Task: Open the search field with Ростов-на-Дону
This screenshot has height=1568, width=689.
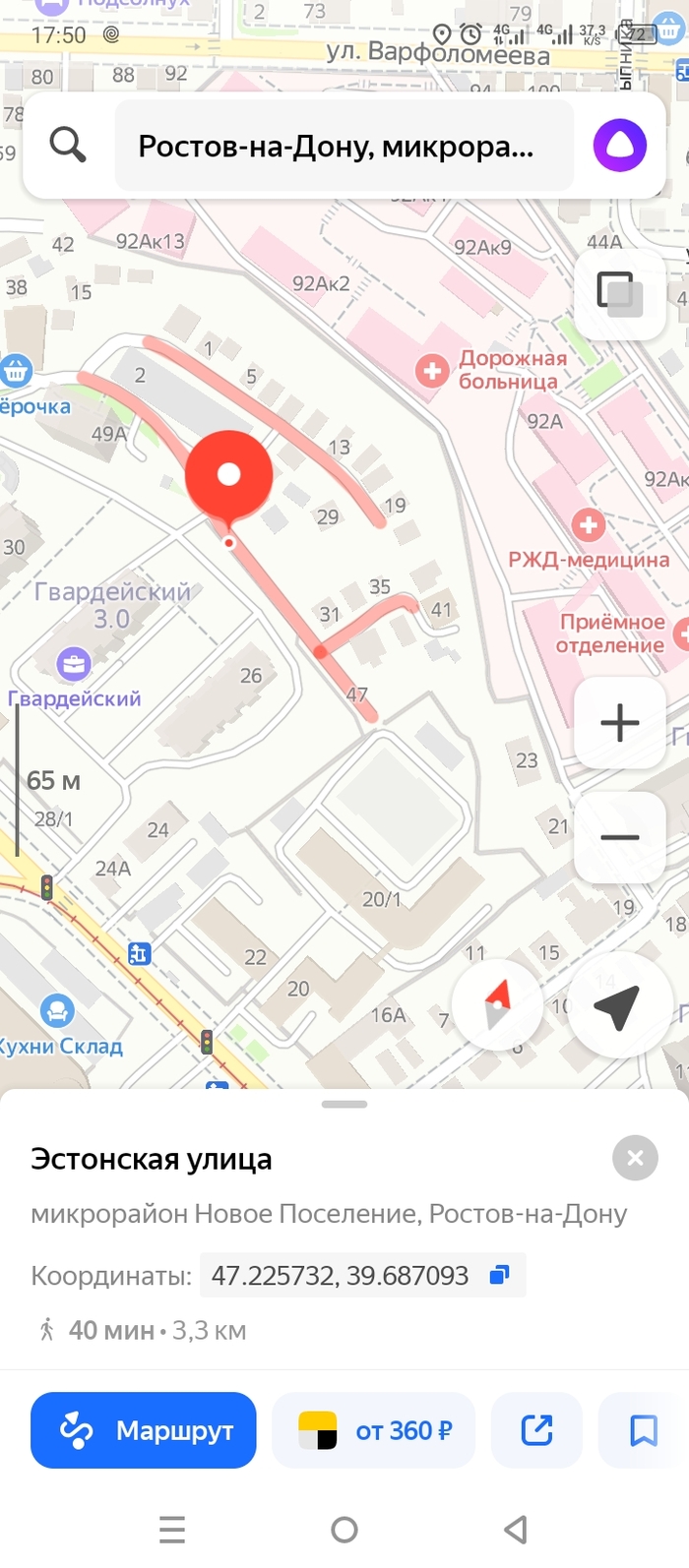Action: pyautogui.click(x=344, y=146)
